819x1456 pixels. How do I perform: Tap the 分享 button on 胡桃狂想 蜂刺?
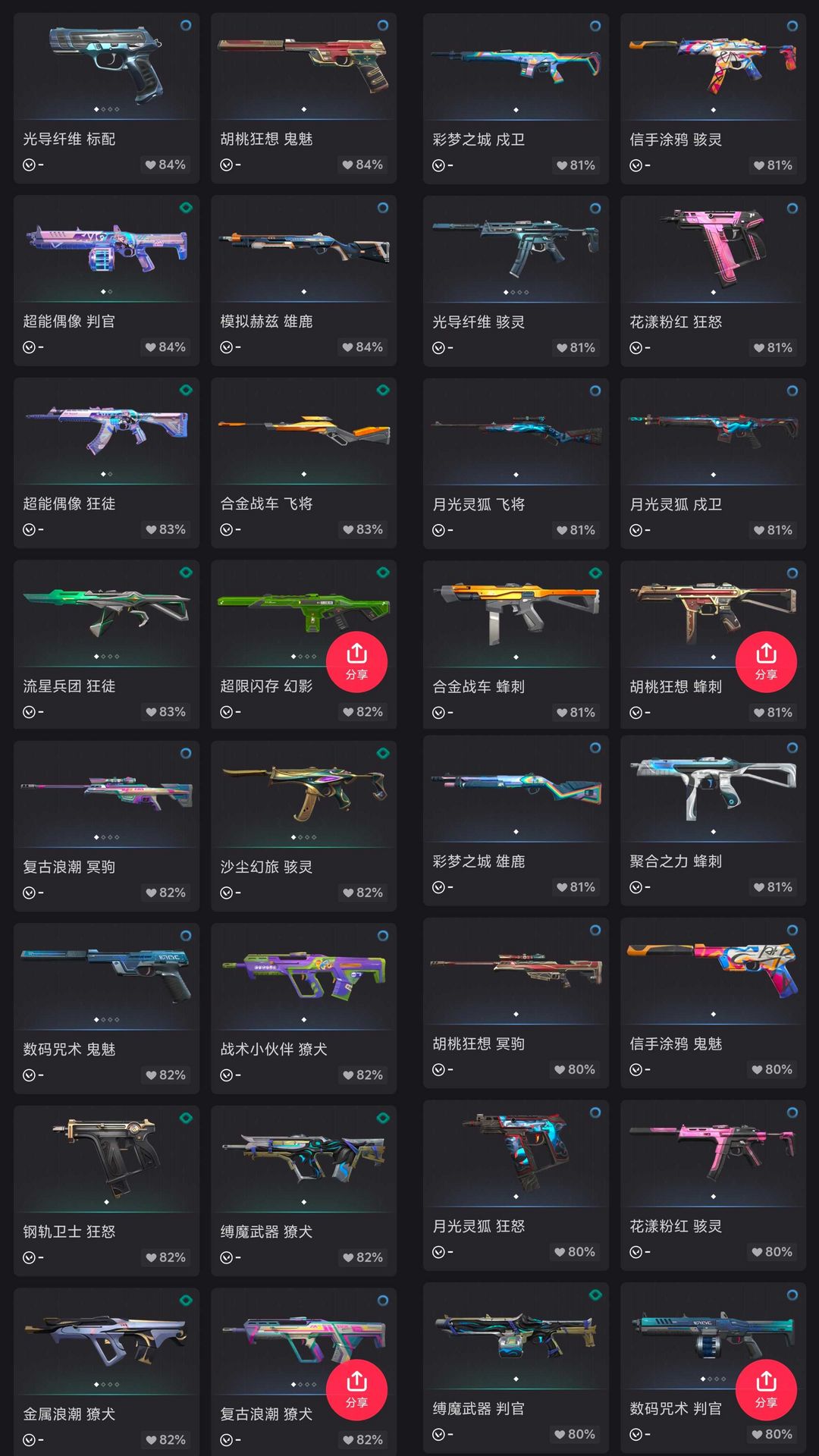tap(766, 662)
